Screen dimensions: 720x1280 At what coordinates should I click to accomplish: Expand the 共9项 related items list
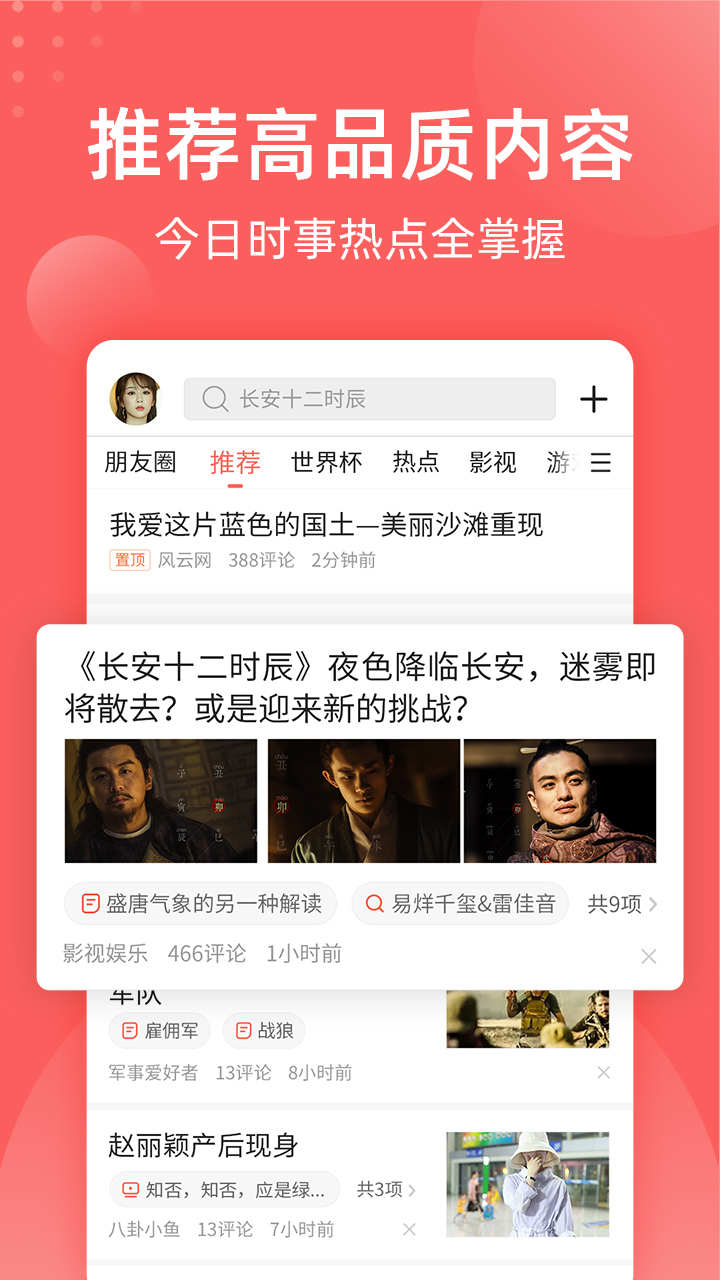613,903
